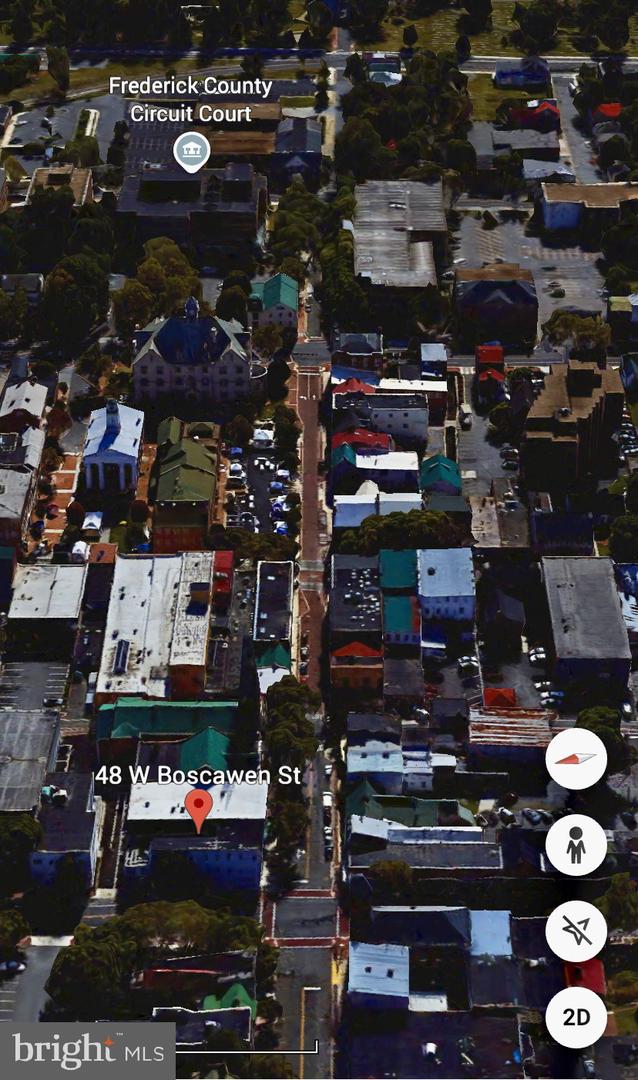Switch the map to 2D view
638x1080 pixels.
(x=576, y=1017)
